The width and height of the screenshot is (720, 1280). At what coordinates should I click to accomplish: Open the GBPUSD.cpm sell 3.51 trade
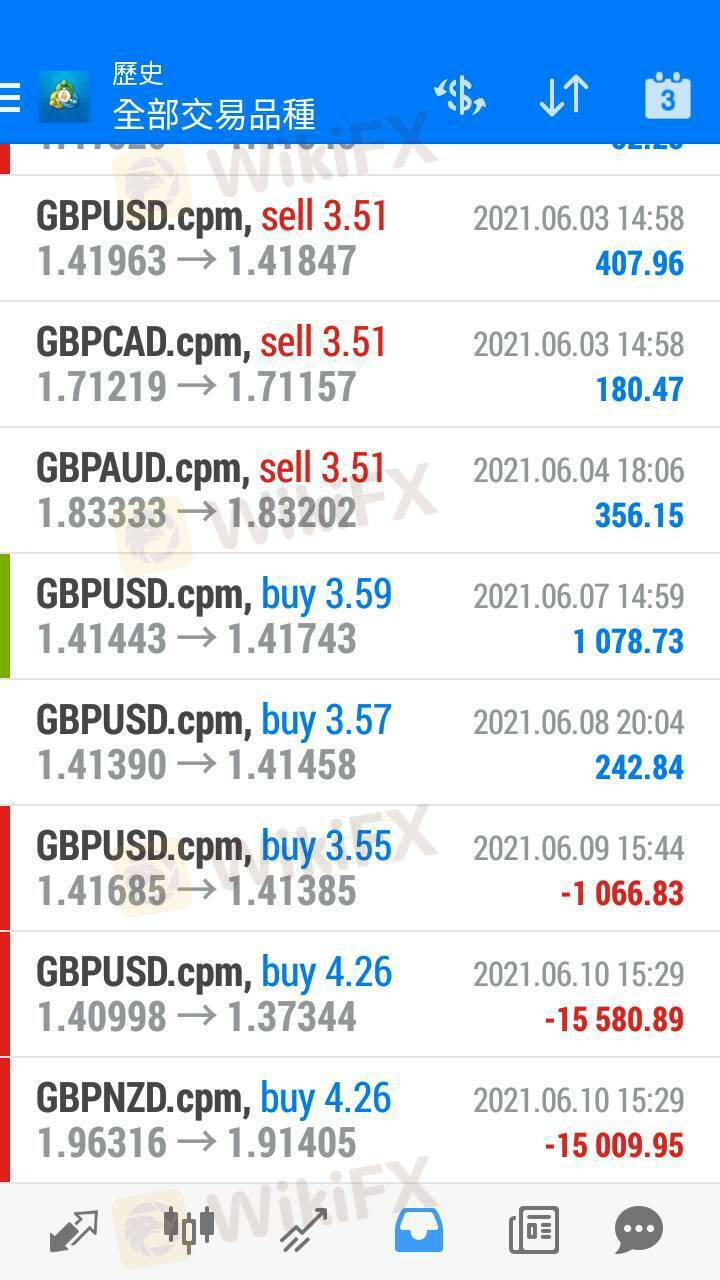360,238
